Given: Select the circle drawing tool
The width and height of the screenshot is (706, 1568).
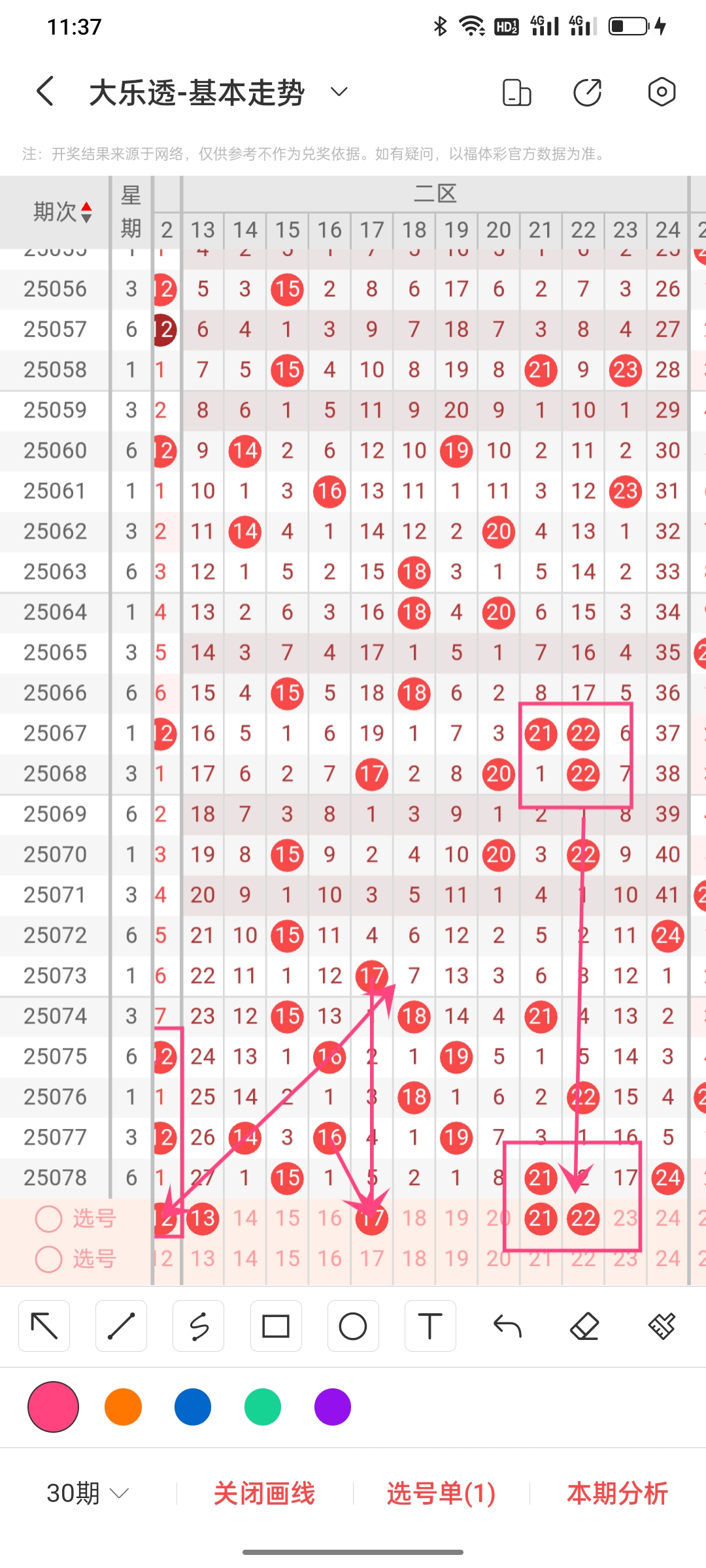Looking at the screenshot, I should tap(353, 1326).
